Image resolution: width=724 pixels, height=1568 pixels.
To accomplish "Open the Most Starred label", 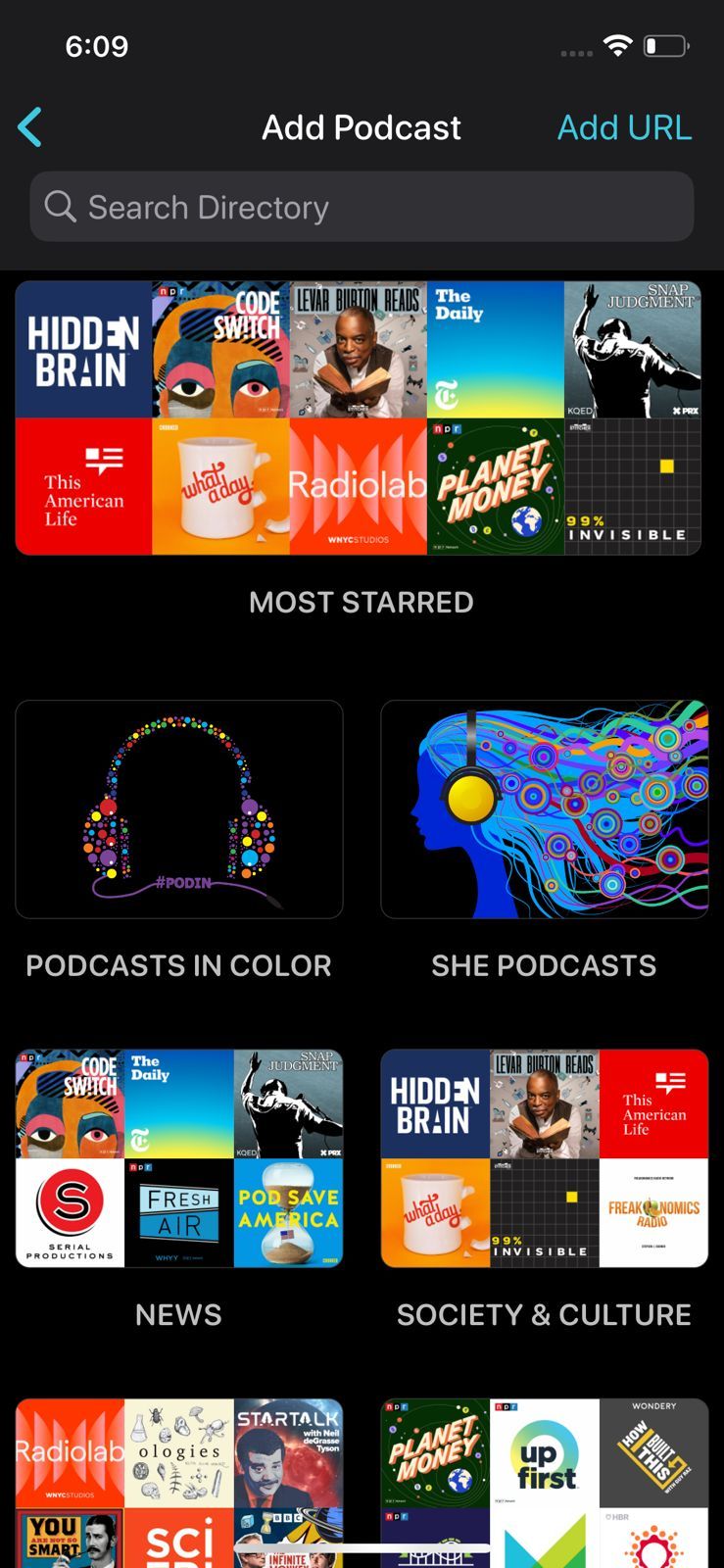I will [x=361, y=602].
